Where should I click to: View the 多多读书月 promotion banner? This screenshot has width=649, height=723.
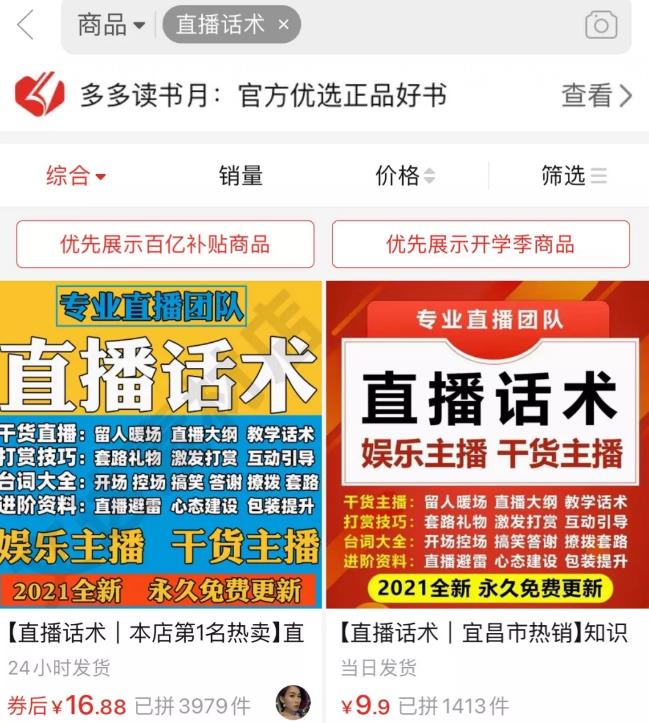tap(324, 96)
